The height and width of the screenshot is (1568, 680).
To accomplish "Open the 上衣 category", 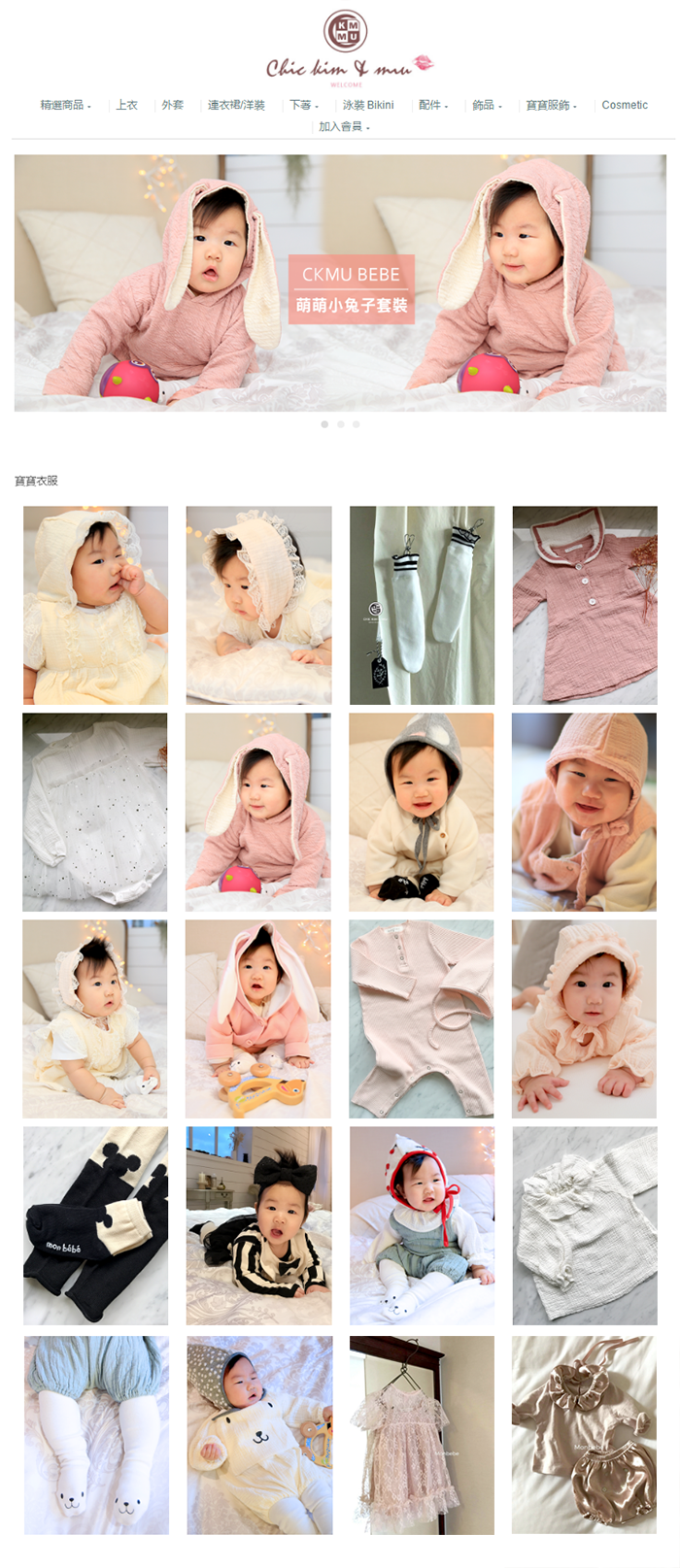I will click(127, 105).
